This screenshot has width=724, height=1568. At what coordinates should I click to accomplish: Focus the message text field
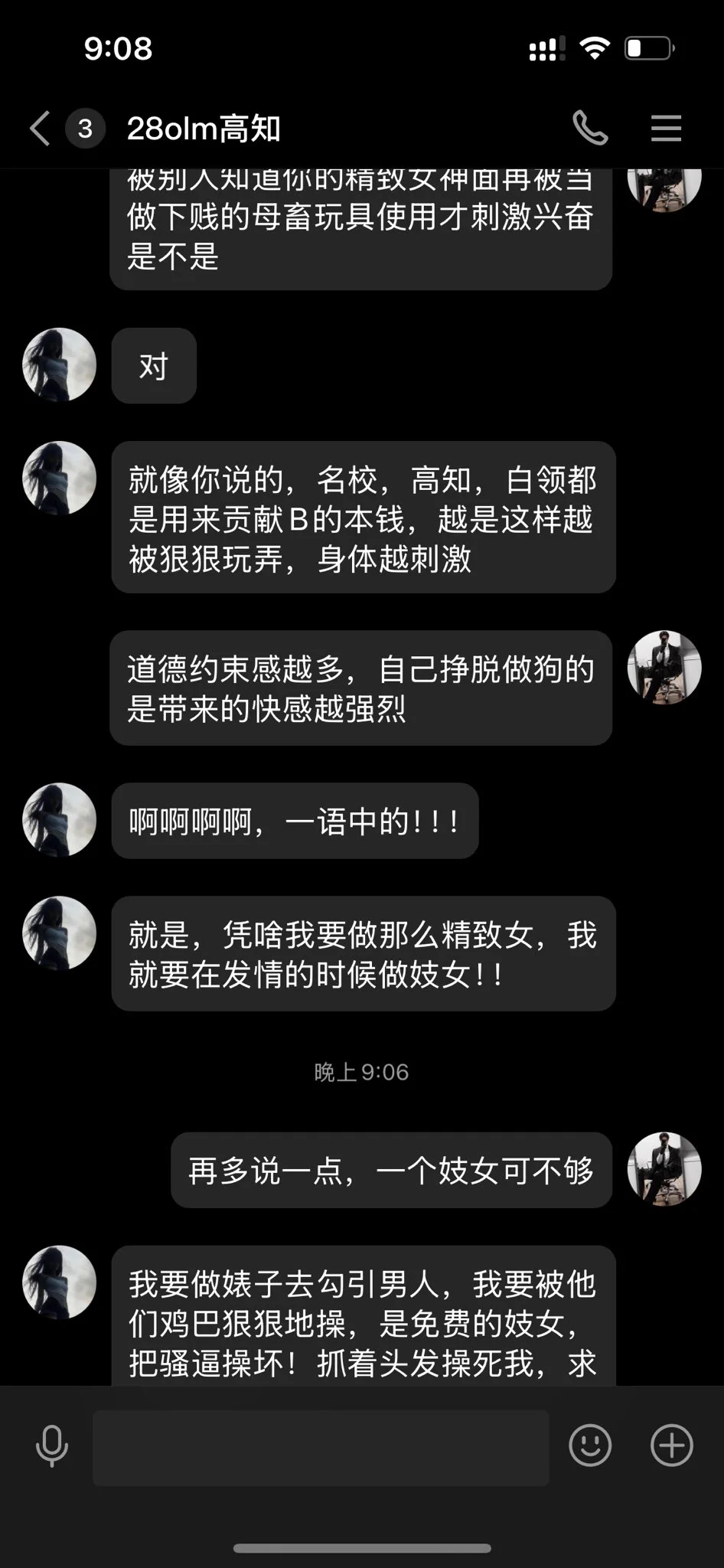tap(321, 1447)
